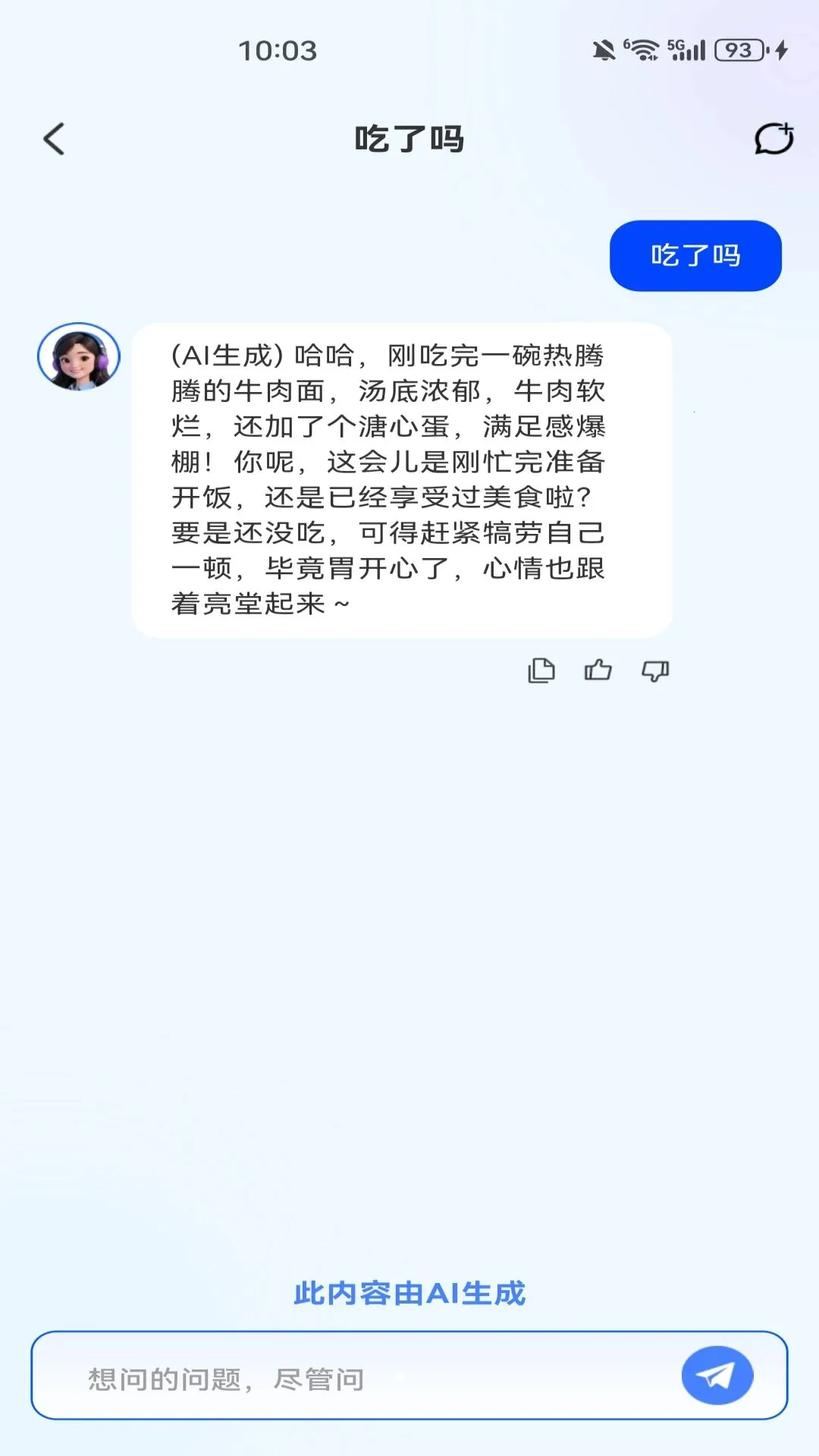
Task: Start a new chat conversation
Action: tap(773, 139)
